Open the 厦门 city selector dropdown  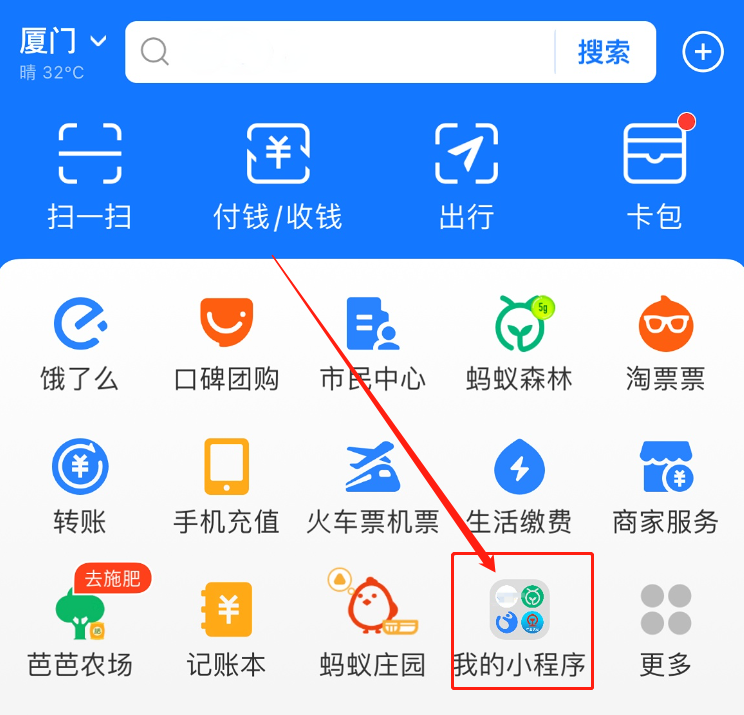(62, 42)
